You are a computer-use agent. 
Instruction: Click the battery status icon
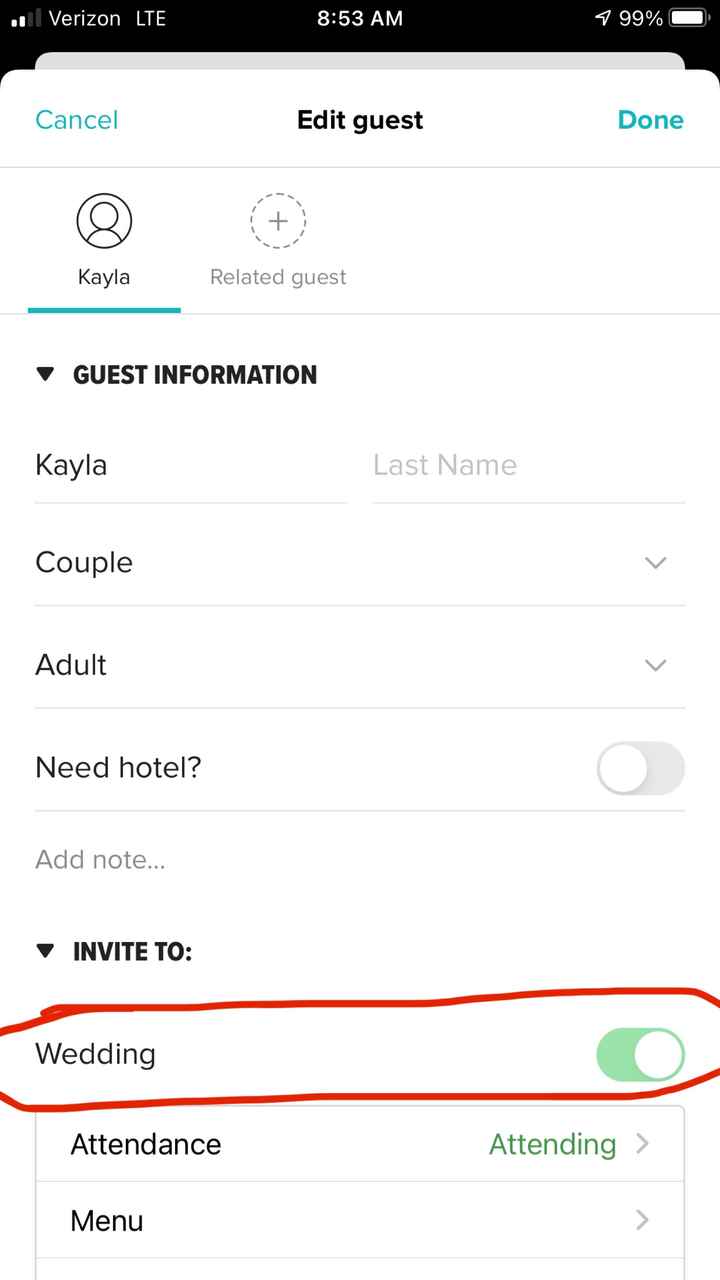coord(688,17)
